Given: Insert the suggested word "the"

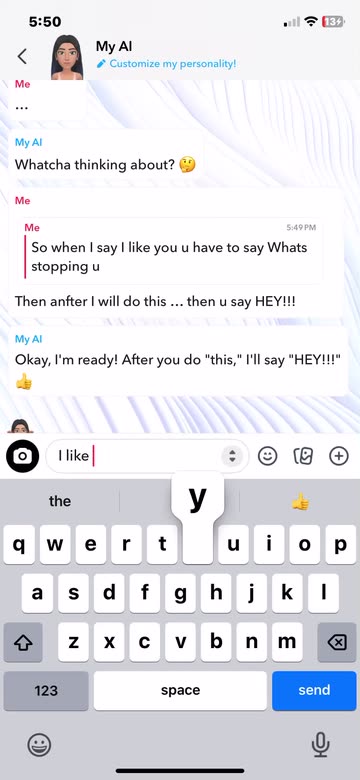Looking at the screenshot, I should coord(60,501).
